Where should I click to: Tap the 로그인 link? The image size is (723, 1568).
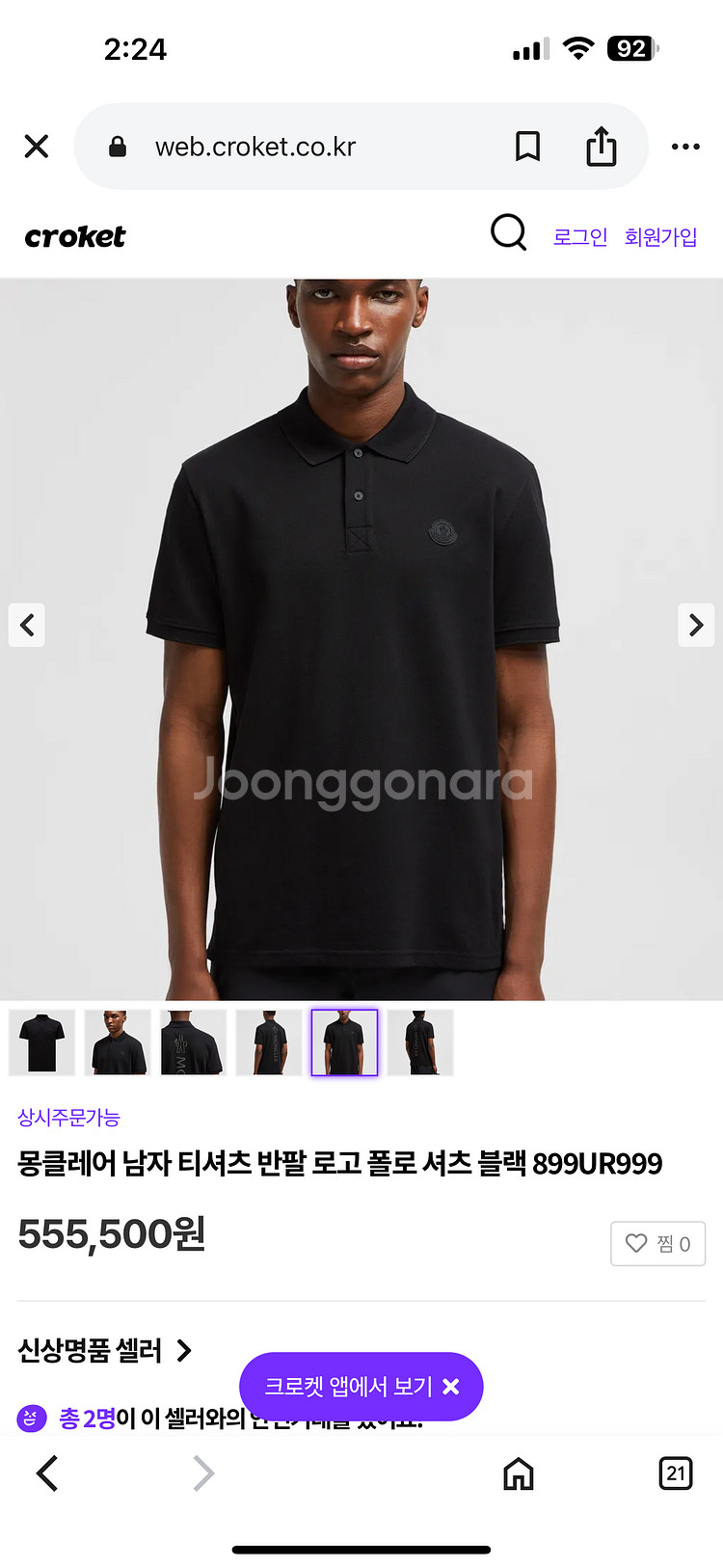click(579, 236)
